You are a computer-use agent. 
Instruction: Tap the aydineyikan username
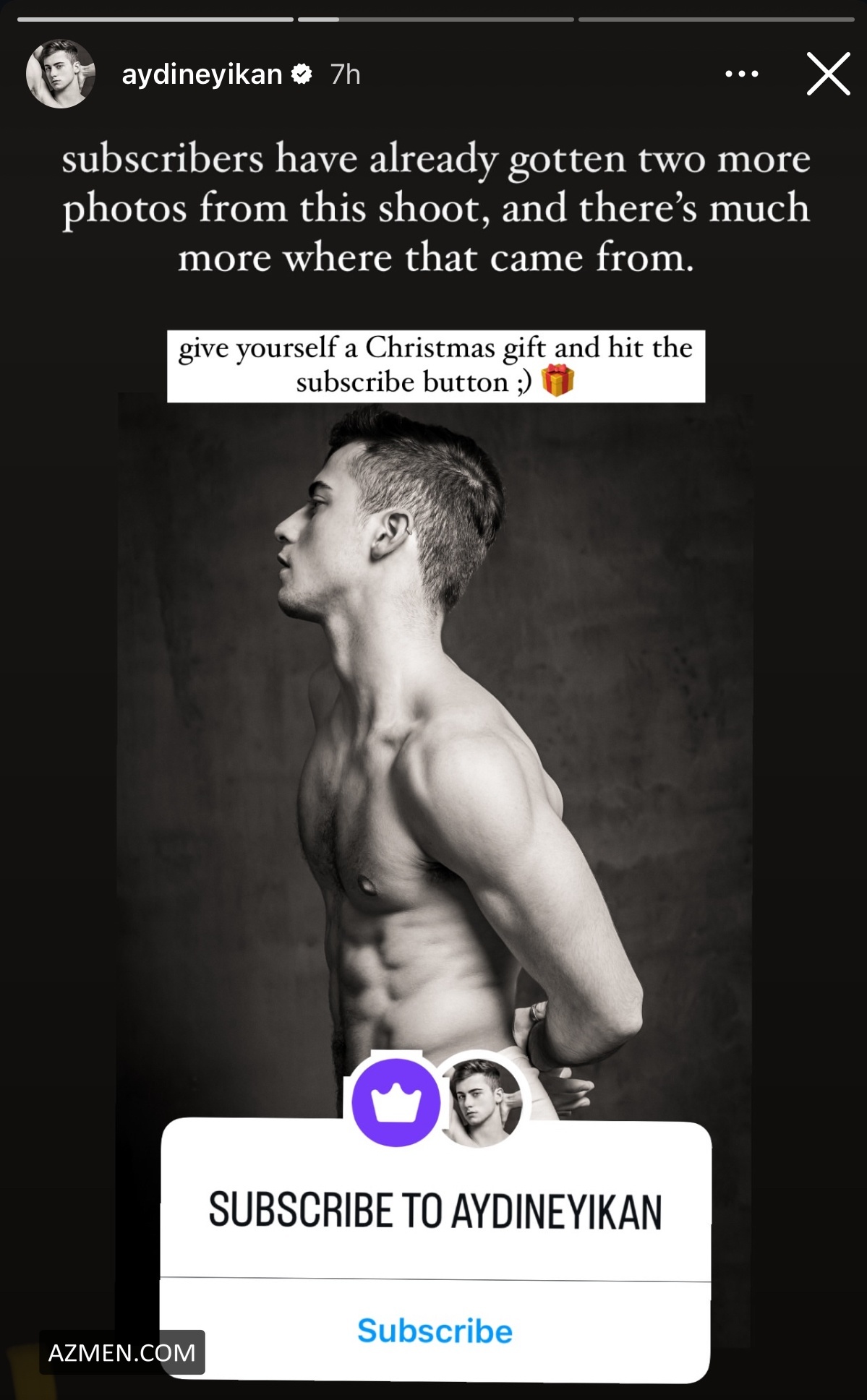pyautogui.click(x=202, y=74)
